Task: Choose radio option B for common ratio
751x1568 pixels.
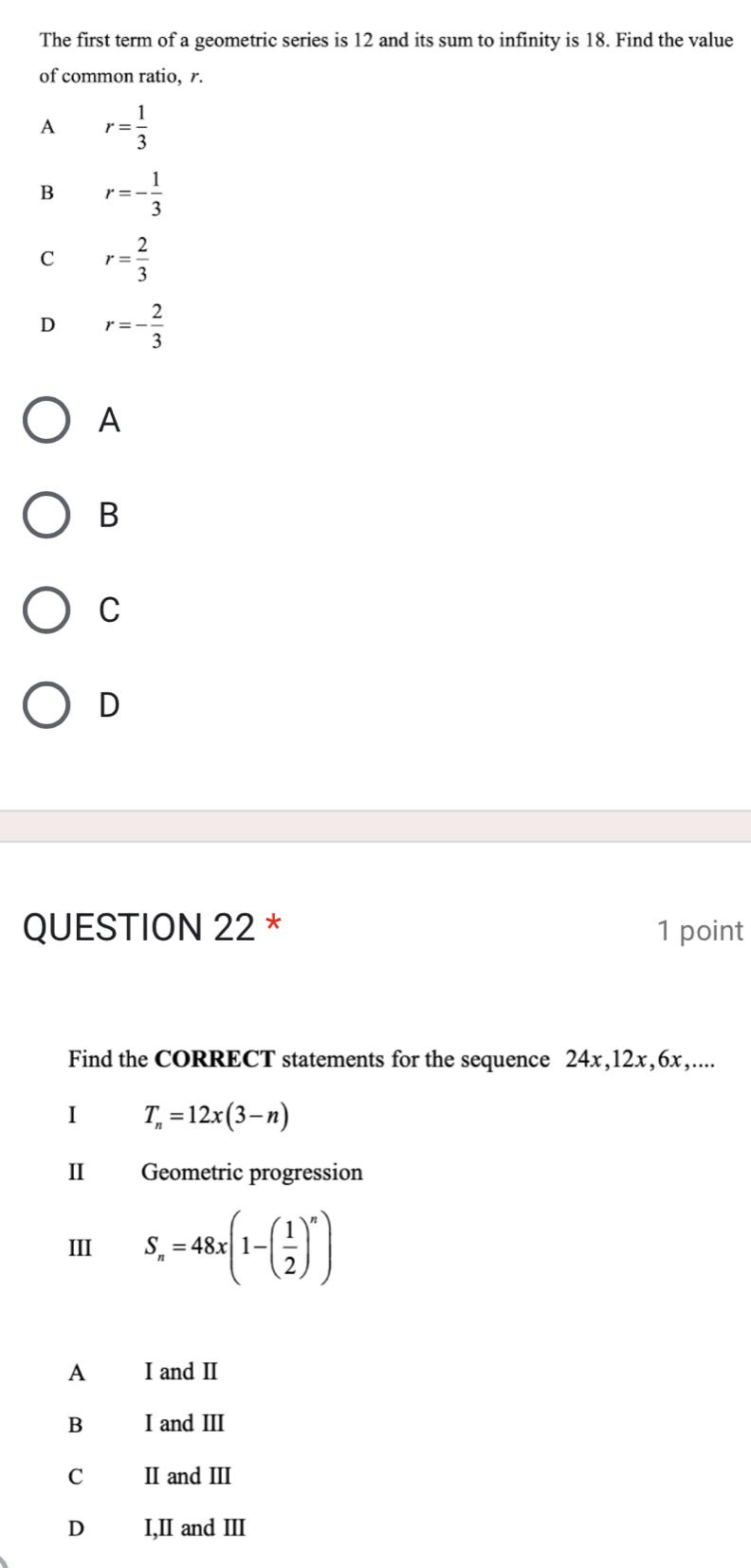Action: click(x=46, y=515)
